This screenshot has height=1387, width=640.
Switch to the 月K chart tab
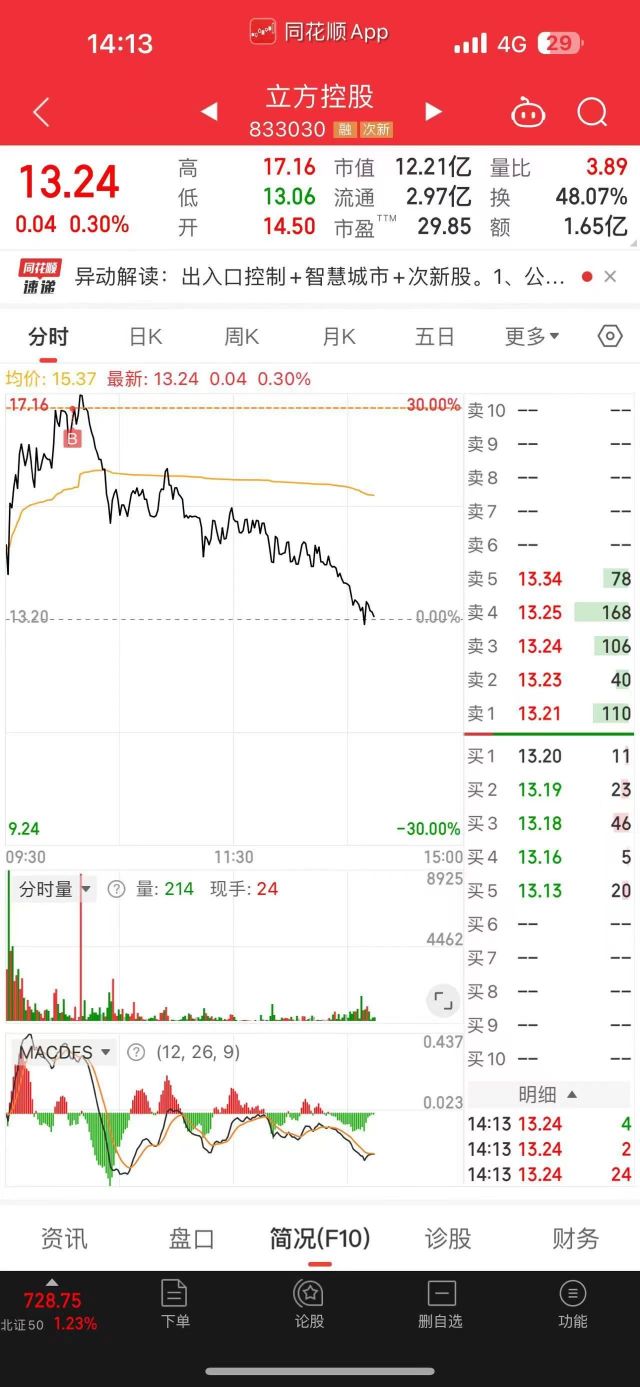(x=338, y=337)
